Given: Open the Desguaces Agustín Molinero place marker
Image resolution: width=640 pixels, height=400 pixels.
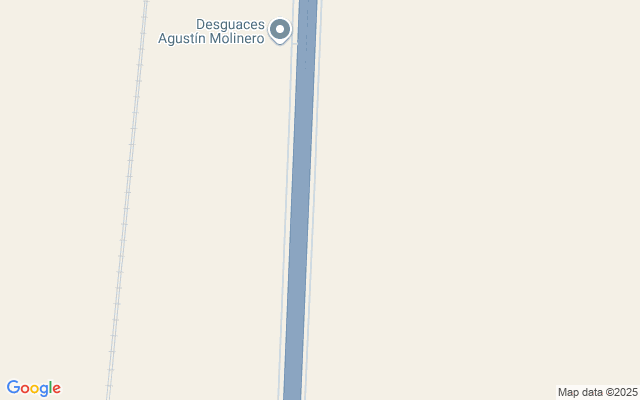Looking at the screenshot, I should tap(280, 30).
